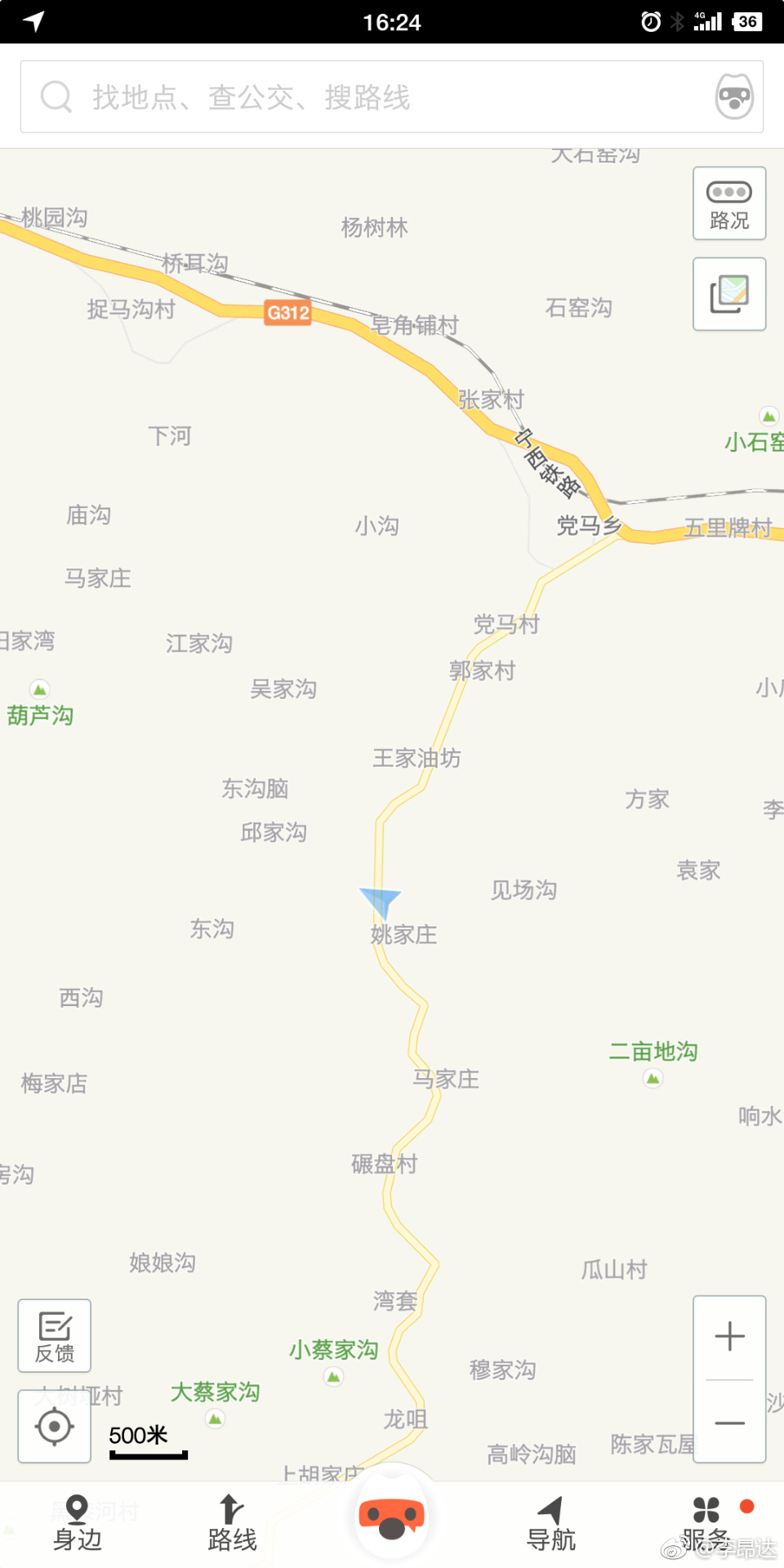This screenshot has height=1568, width=784.
Task: Open the map layers selector
Action: coord(729,294)
